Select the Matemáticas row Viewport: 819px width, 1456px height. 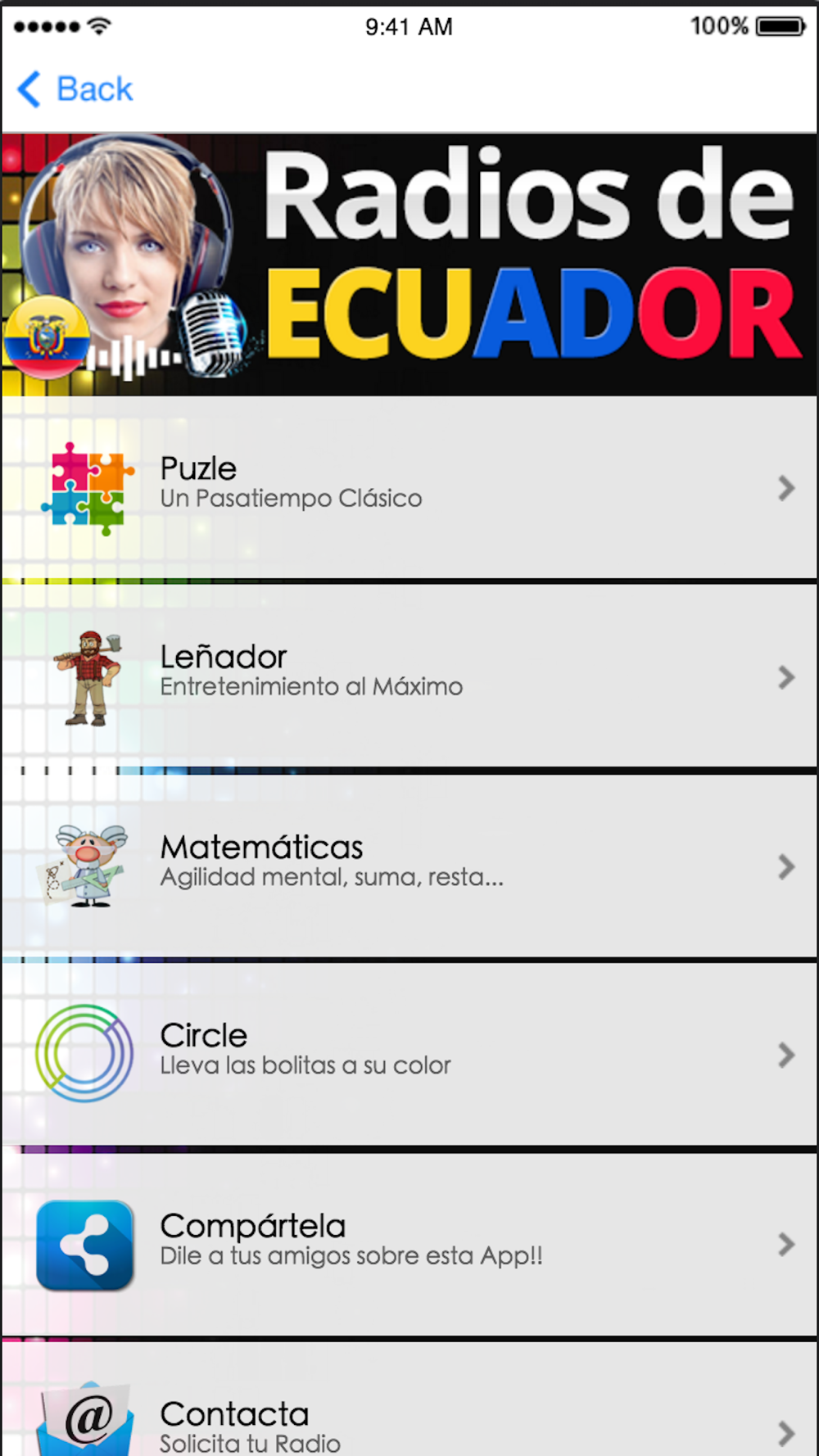(409, 866)
